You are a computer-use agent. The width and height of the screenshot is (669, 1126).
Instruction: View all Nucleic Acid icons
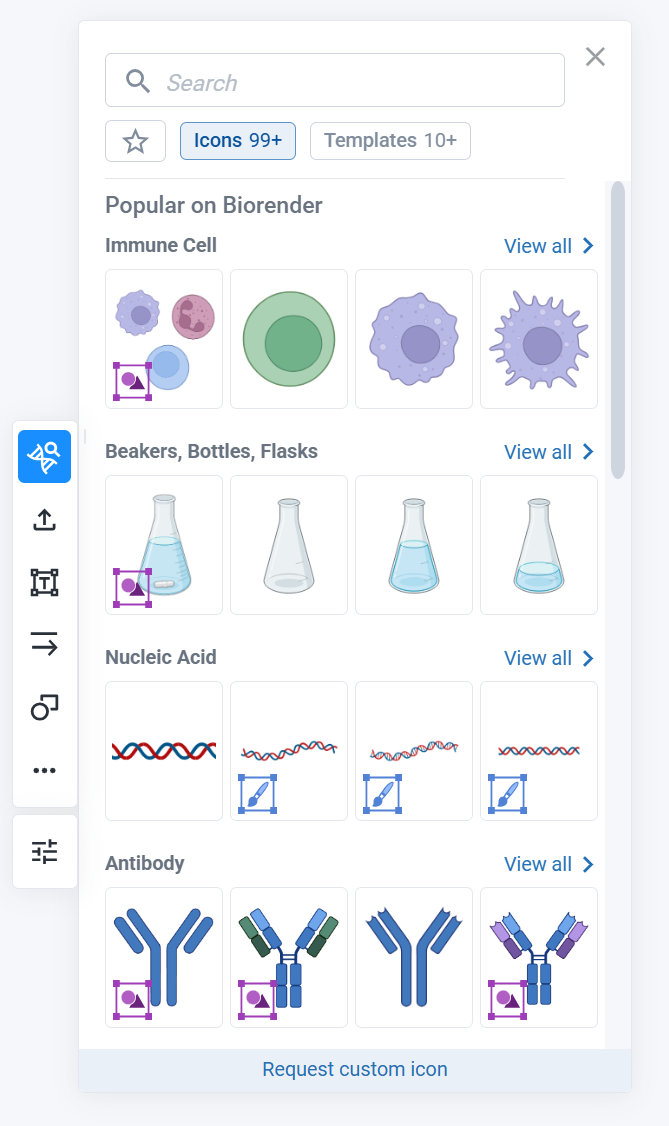[x=549, y=659]
